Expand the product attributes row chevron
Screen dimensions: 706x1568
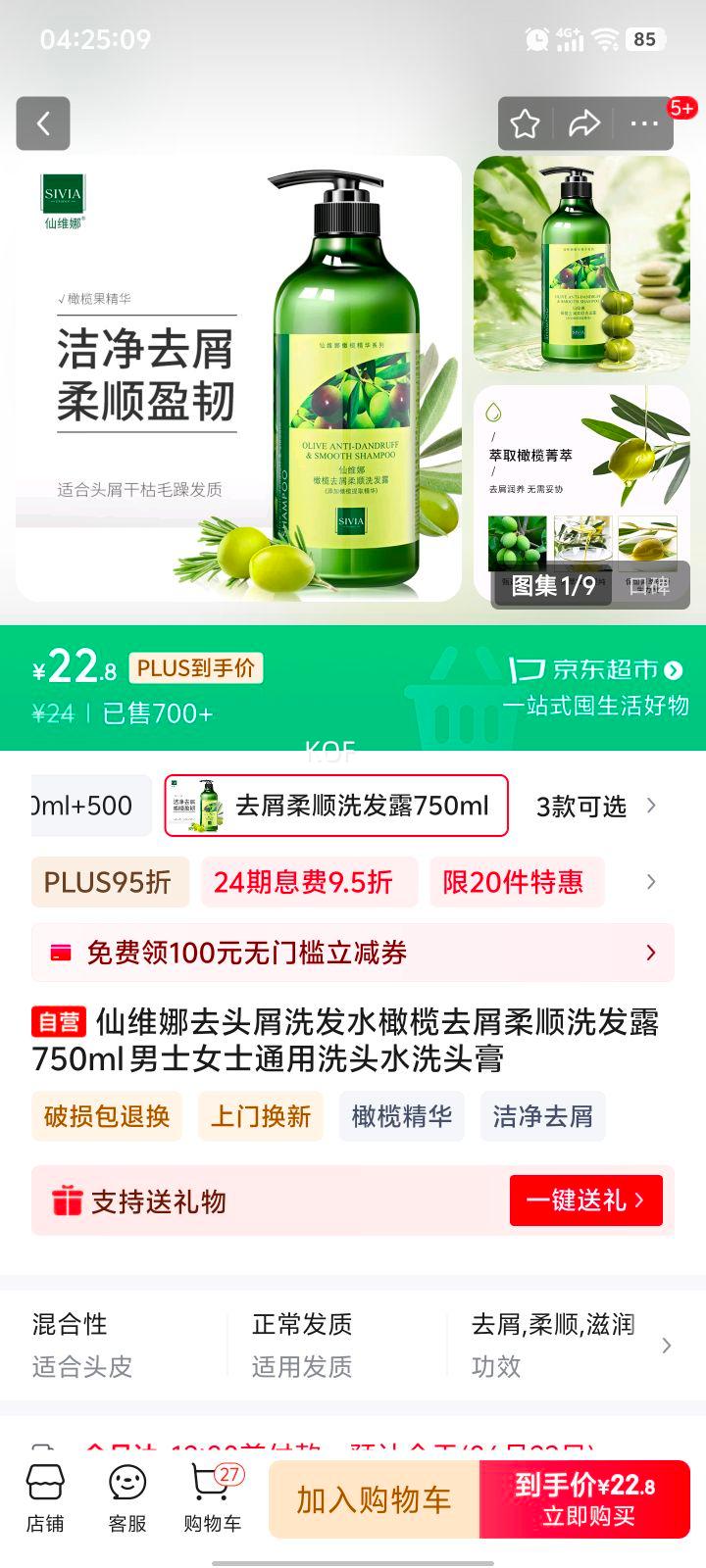[x=667, y=1346]
